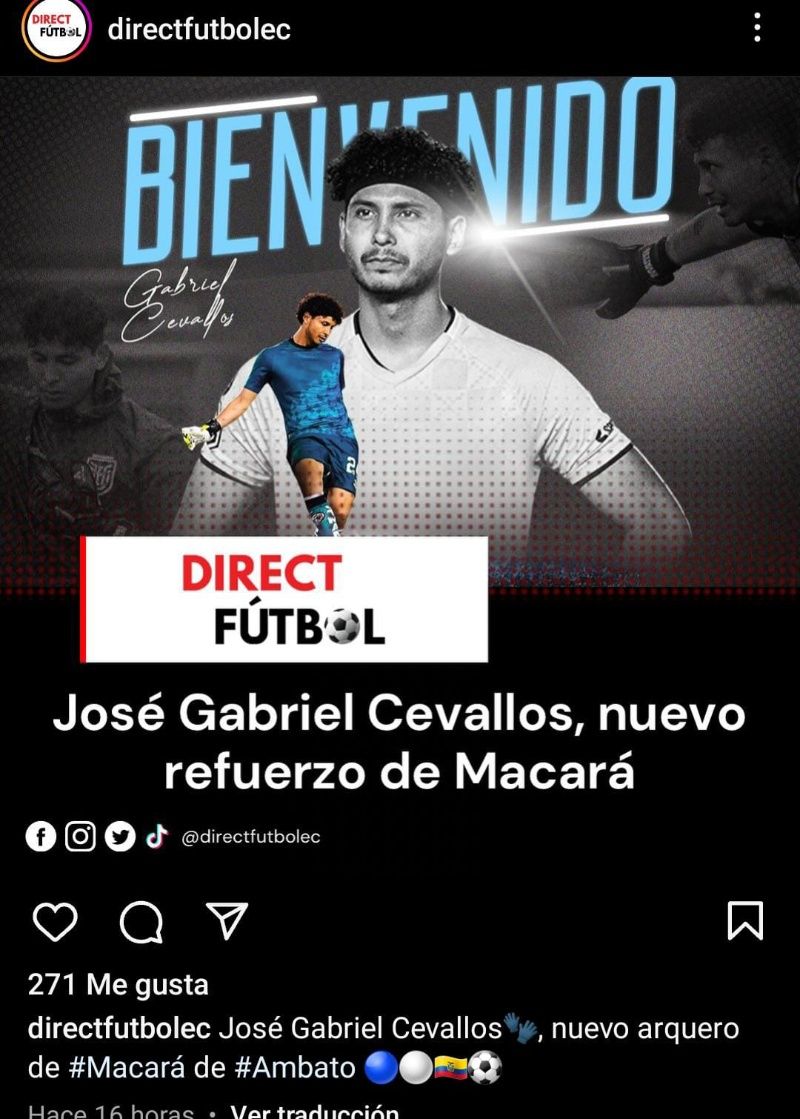Open the post's three-dot options menu
This screenshot has width=800, height=1119.
click(757, 28)
